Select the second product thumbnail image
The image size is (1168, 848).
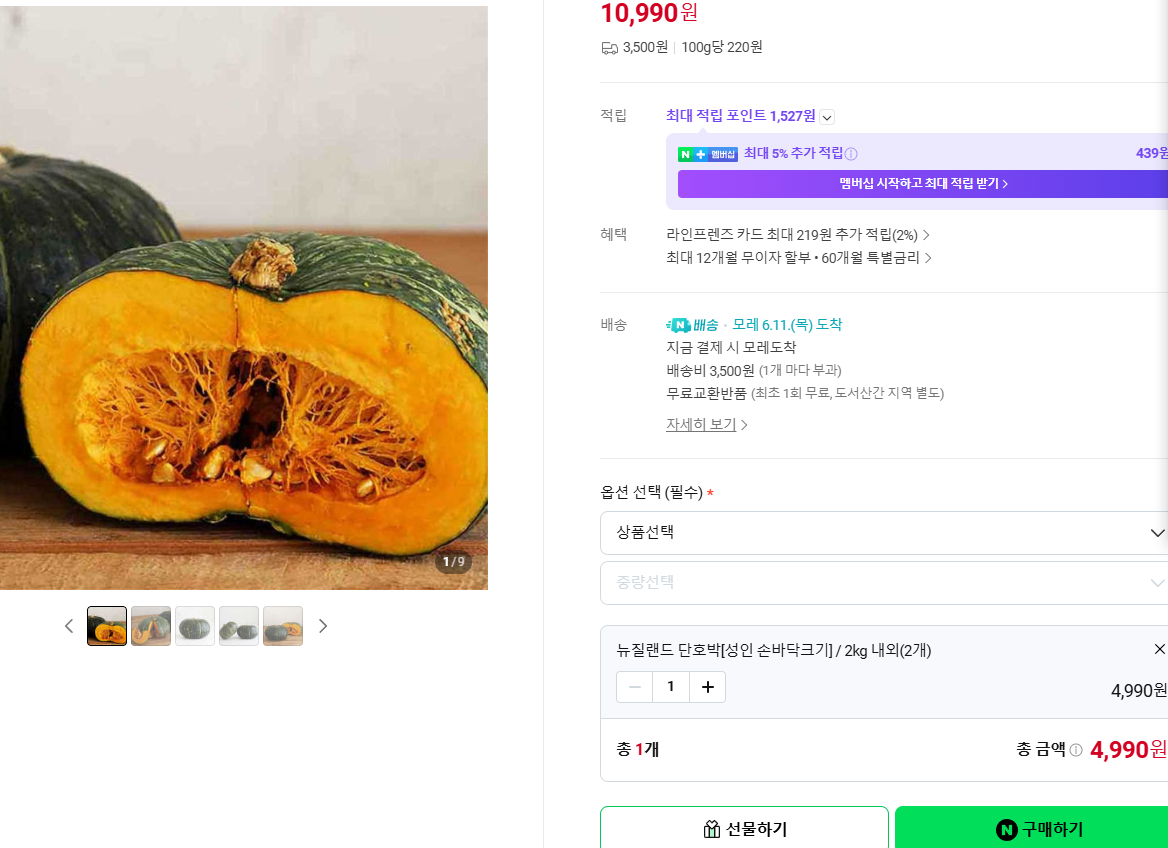pyautogui.click(x=151, y=626)
